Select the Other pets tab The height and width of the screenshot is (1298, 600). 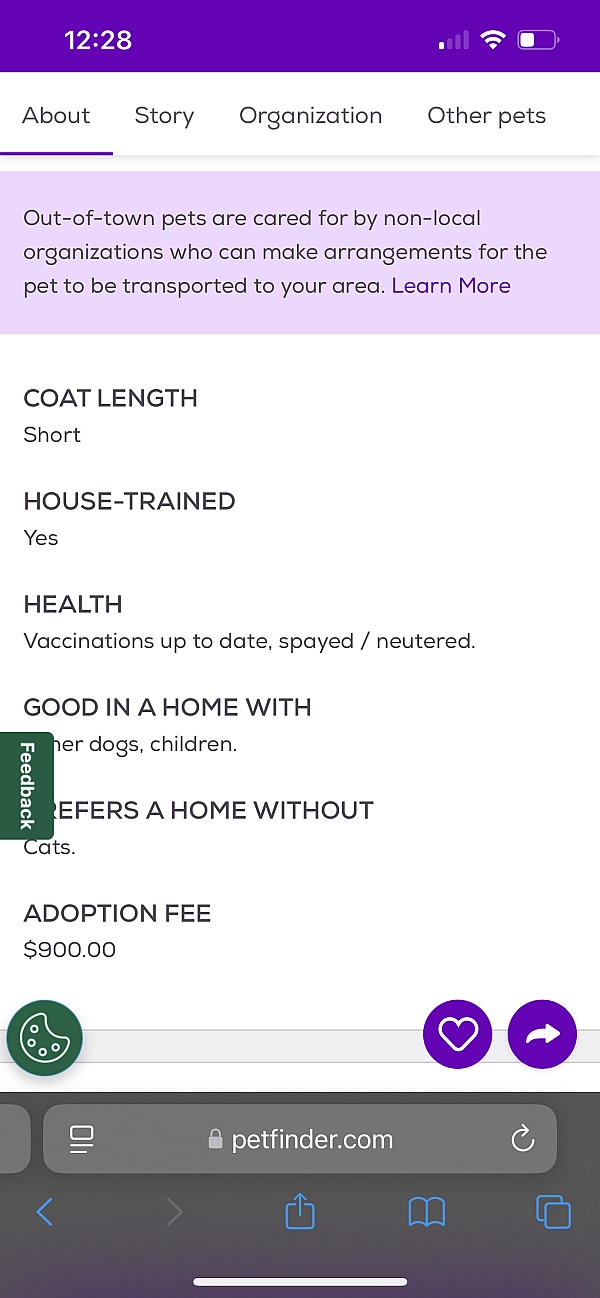(x=486, y=115)
